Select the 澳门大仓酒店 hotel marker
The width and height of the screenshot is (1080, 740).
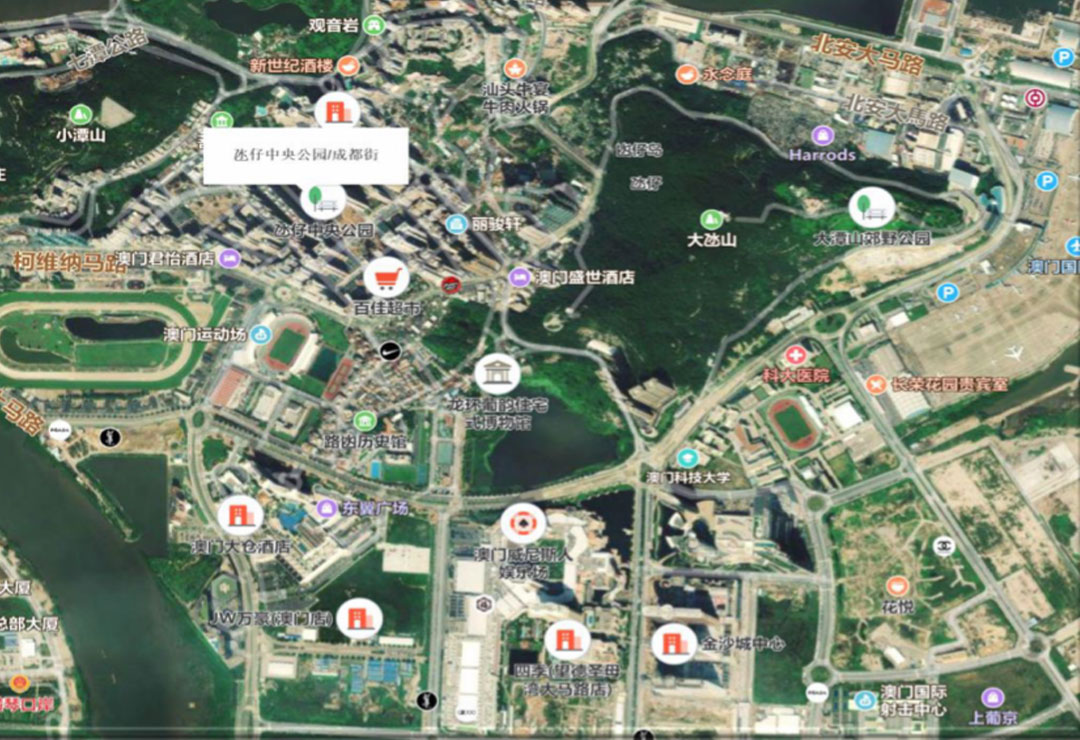(x=240, y=516)
